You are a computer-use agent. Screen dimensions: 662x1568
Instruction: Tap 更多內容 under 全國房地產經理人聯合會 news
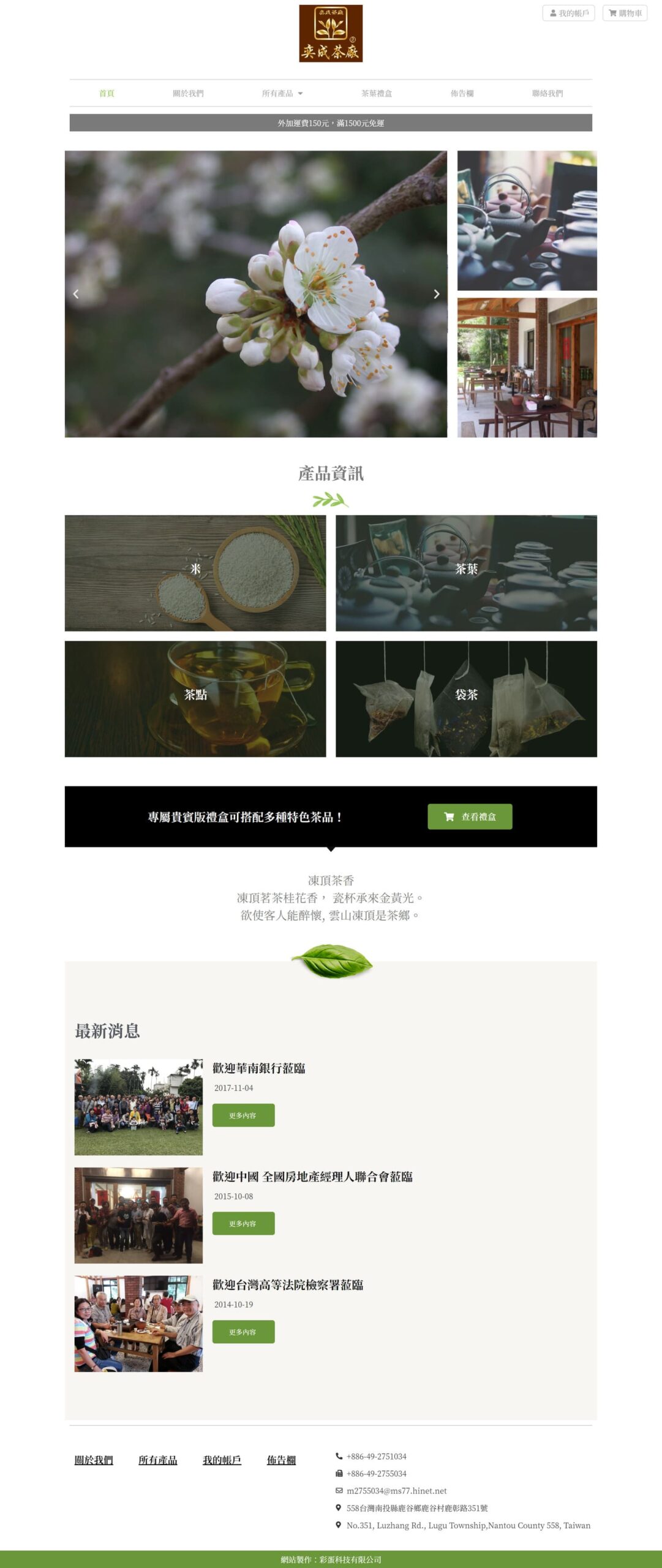[243, 1223]
